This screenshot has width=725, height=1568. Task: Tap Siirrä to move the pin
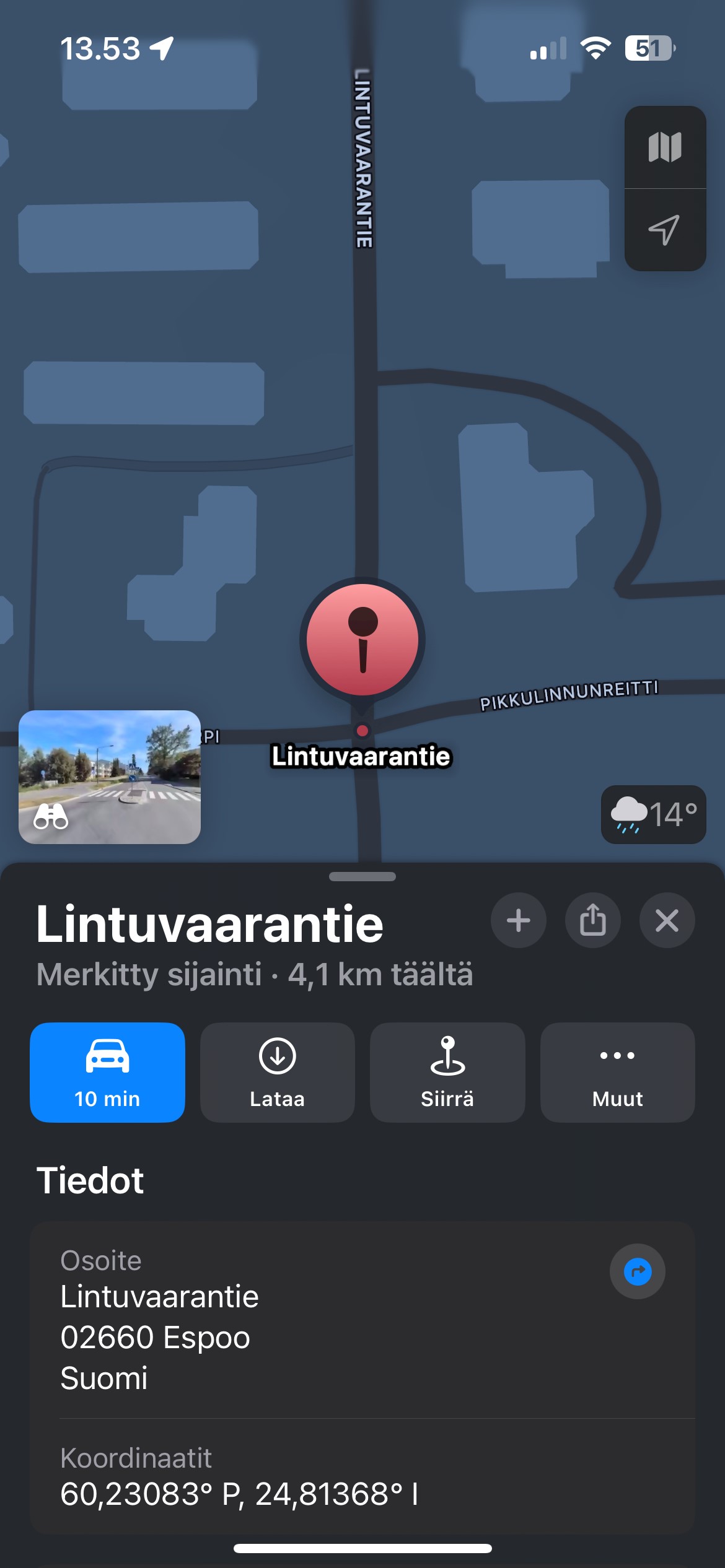[447, 1073]
